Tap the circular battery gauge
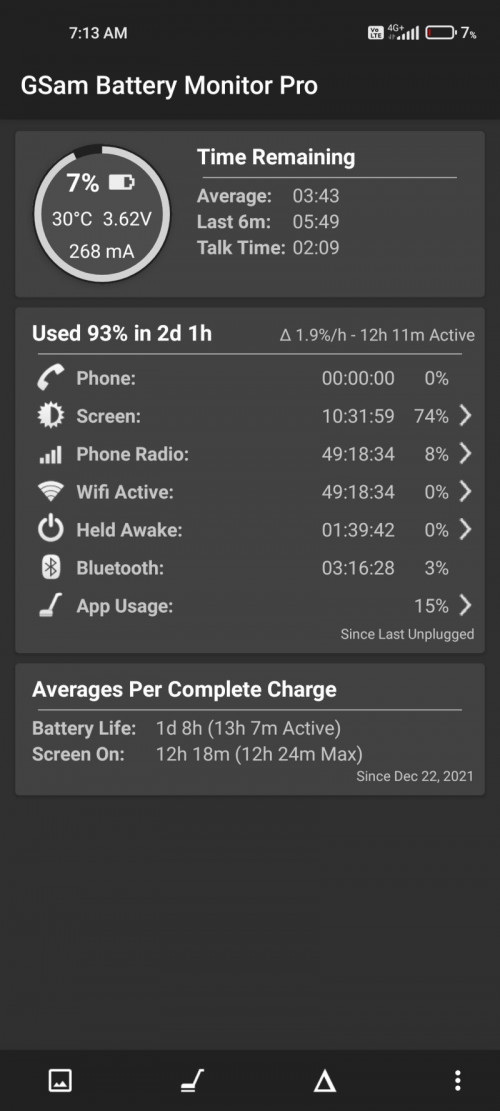Screen dimensions: 500x1111 (x=101, y=214)
